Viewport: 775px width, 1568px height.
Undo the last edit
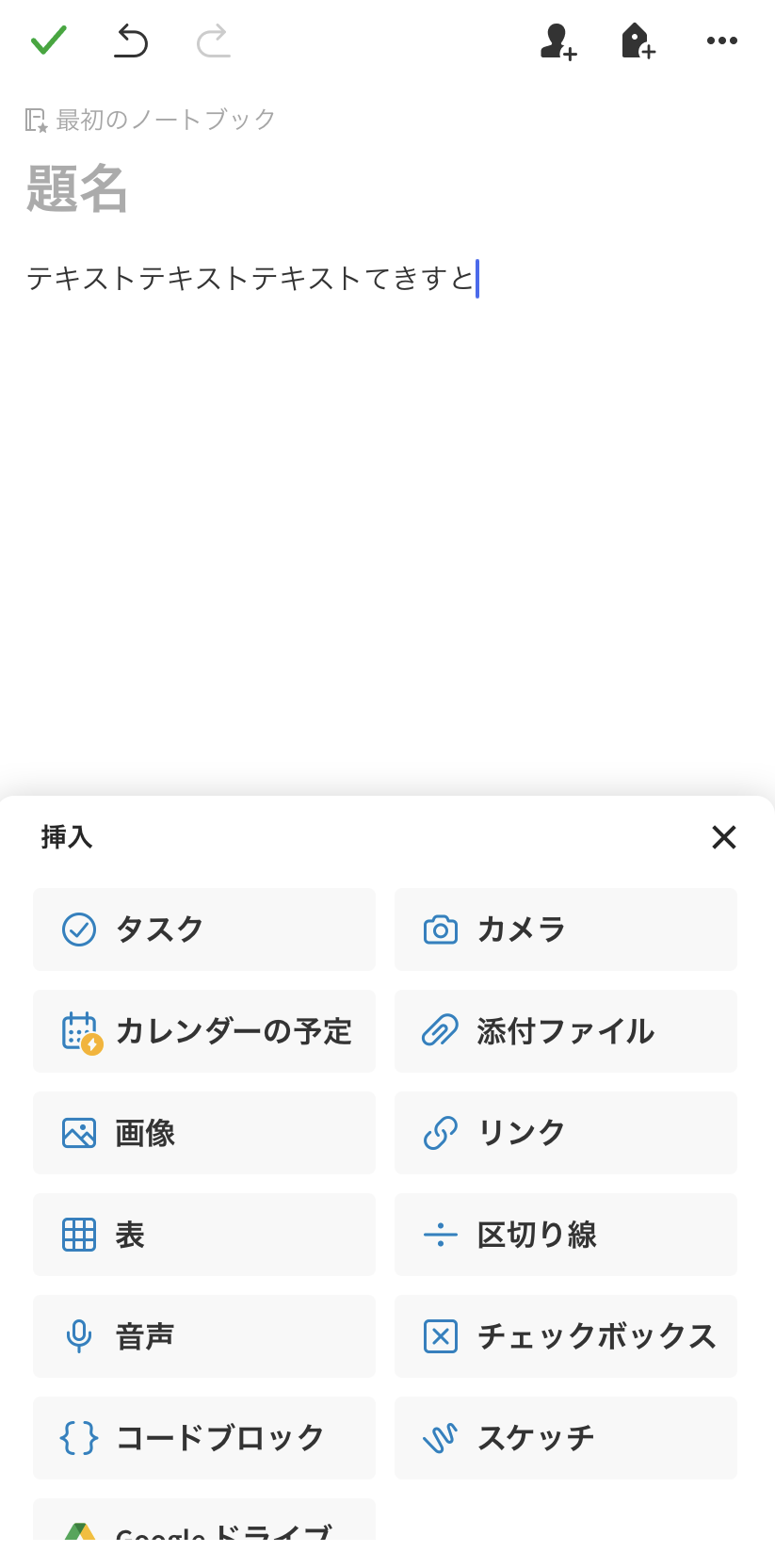coord(131,40)
